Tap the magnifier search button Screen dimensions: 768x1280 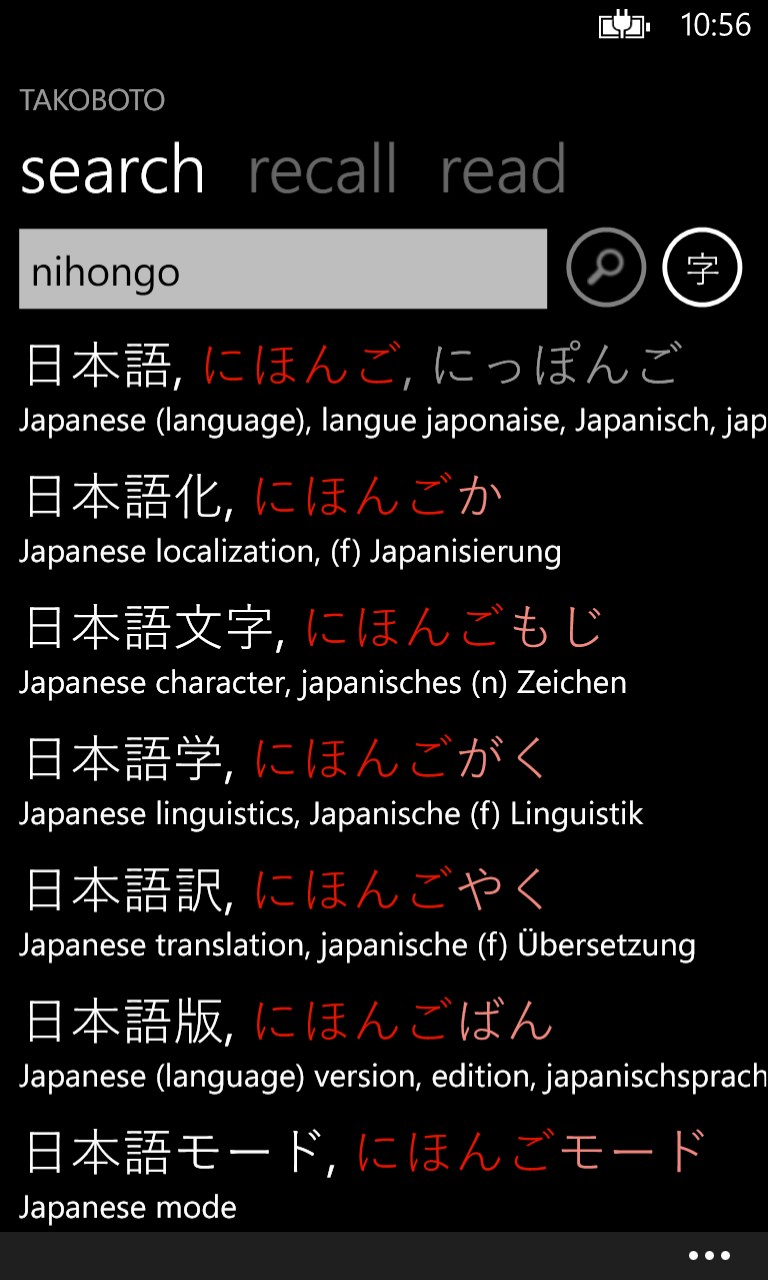pyautogui.click(x=606, y=268)
